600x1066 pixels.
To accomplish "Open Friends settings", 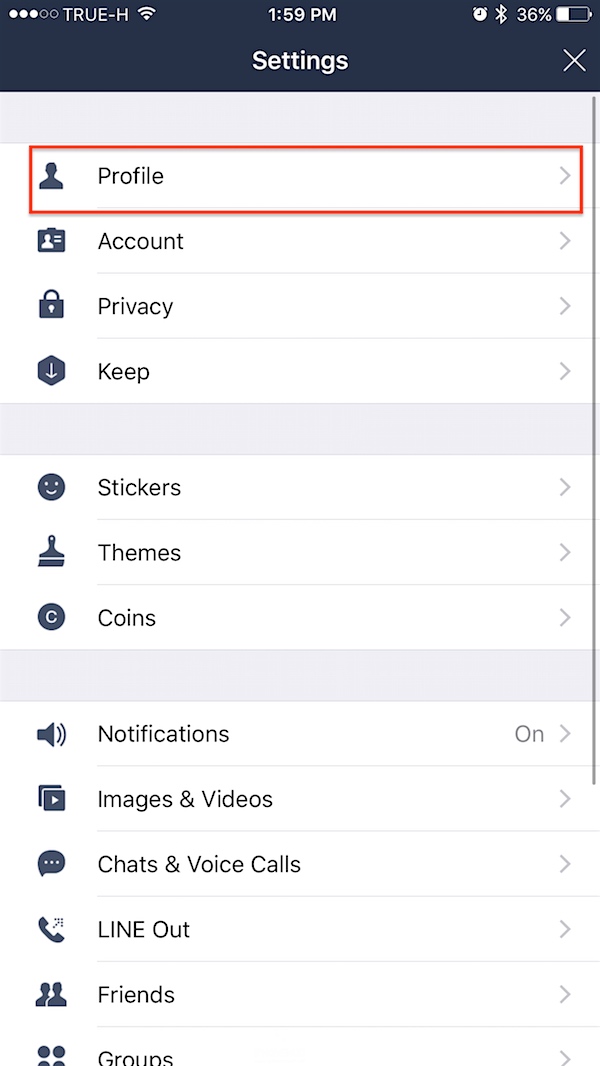I will [300, 994].
